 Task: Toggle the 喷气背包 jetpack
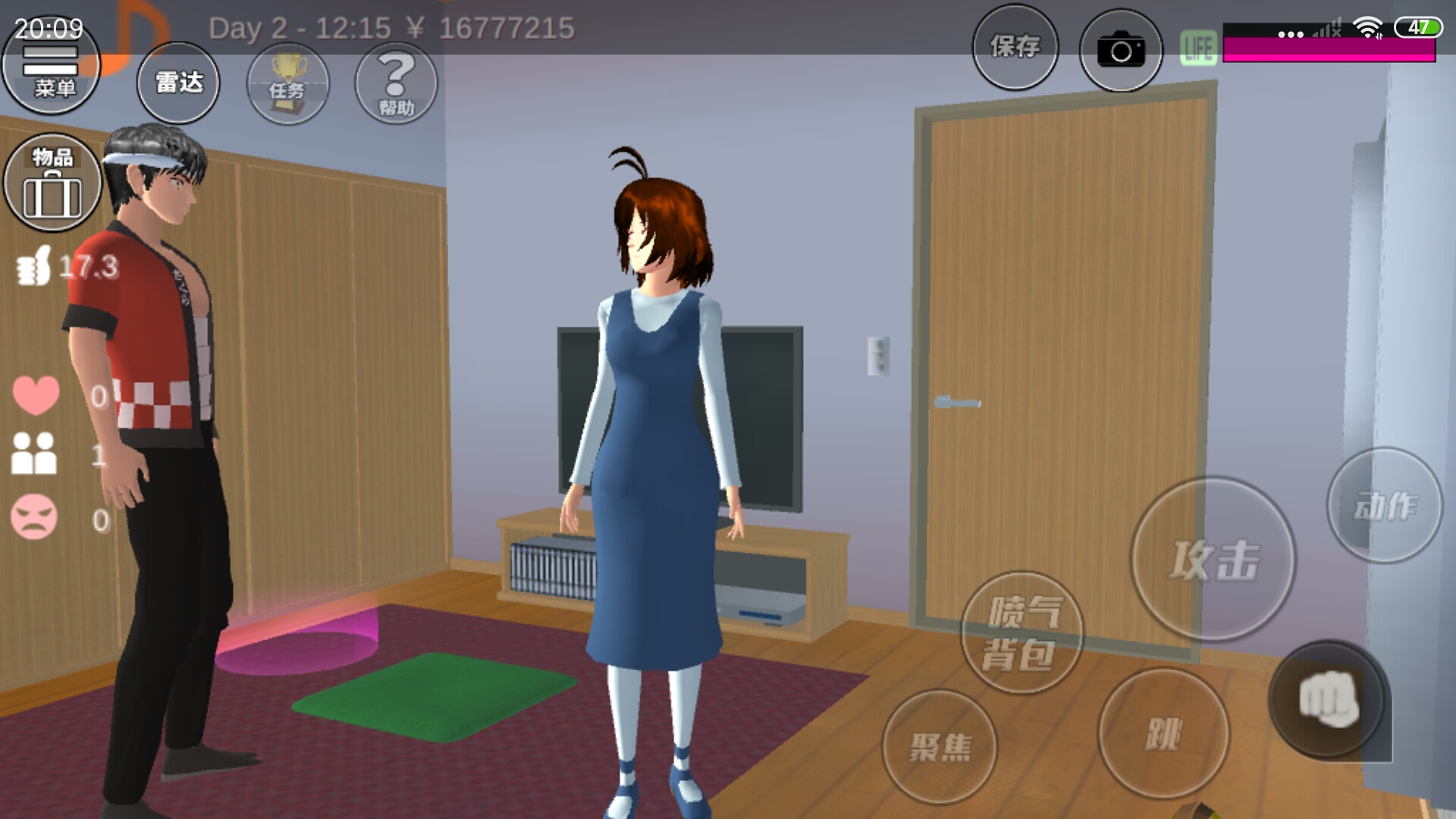click(1021, 632)
